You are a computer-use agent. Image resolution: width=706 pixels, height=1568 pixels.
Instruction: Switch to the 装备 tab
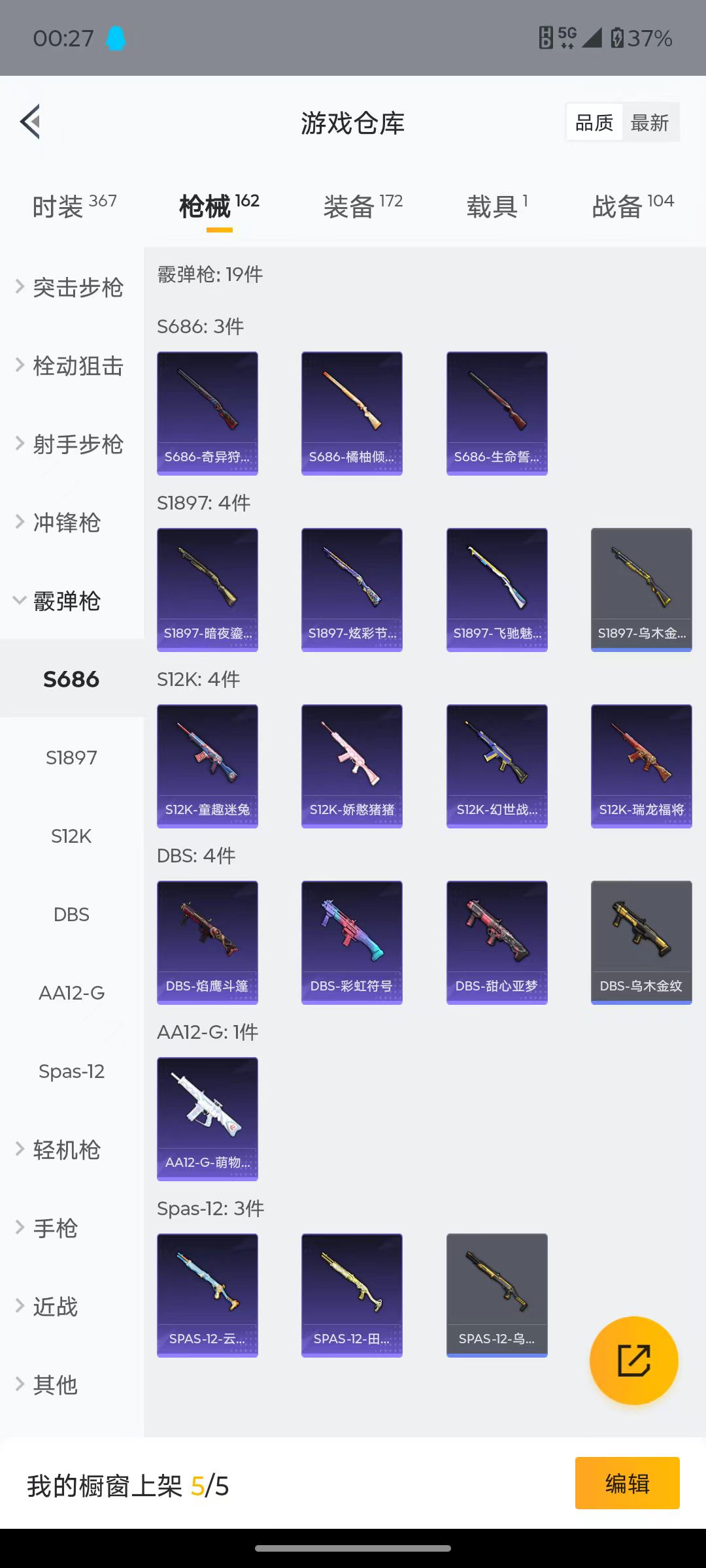(362, 206)
